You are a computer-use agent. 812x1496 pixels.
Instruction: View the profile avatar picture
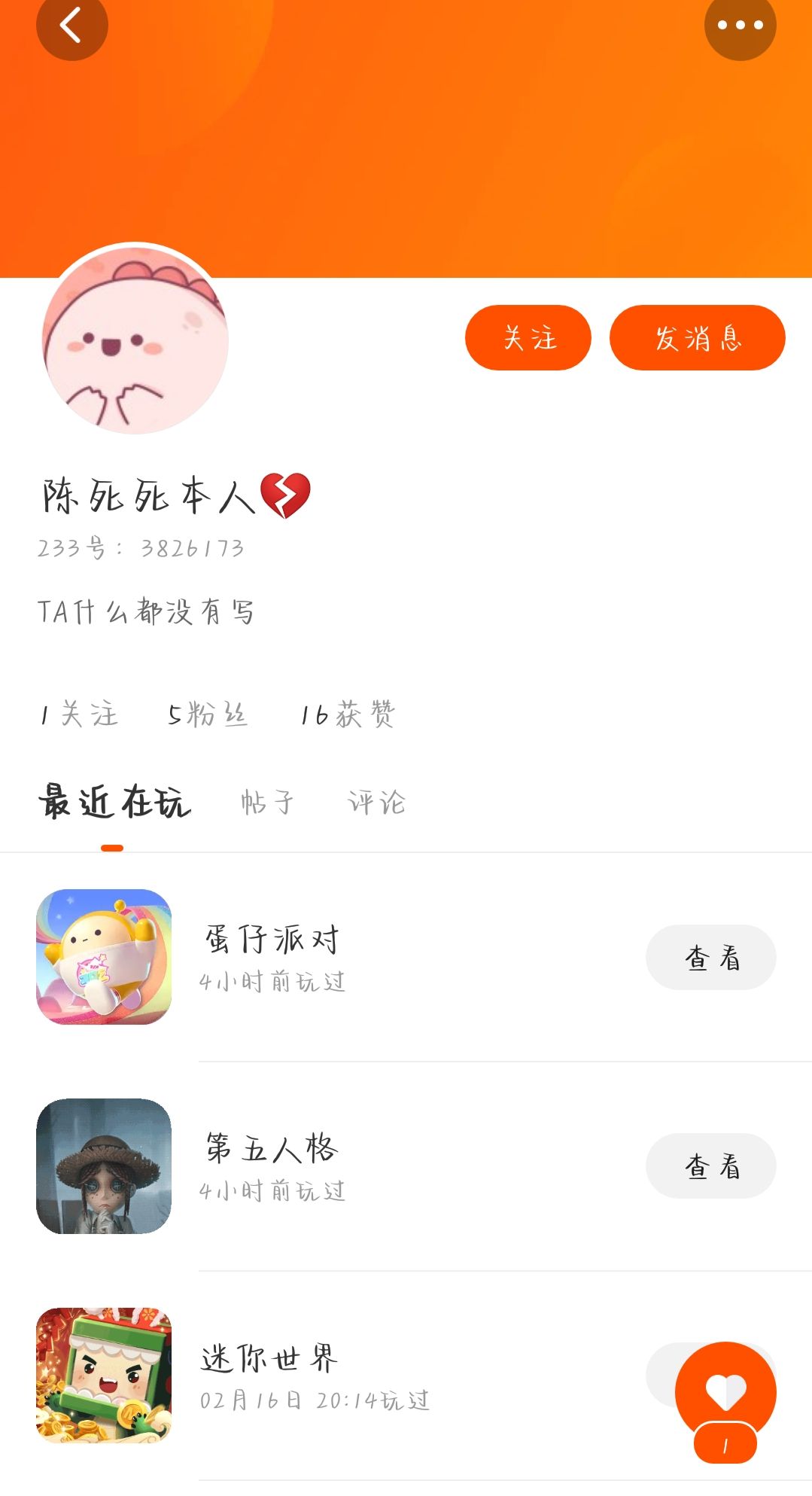pos(135,340)
